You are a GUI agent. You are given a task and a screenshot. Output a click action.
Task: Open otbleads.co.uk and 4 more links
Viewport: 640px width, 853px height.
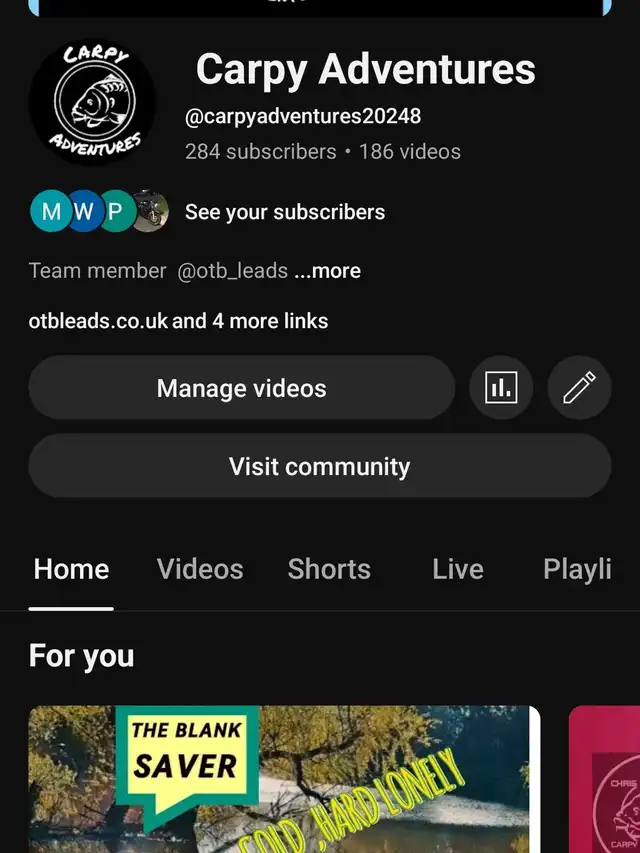[178, 321]
